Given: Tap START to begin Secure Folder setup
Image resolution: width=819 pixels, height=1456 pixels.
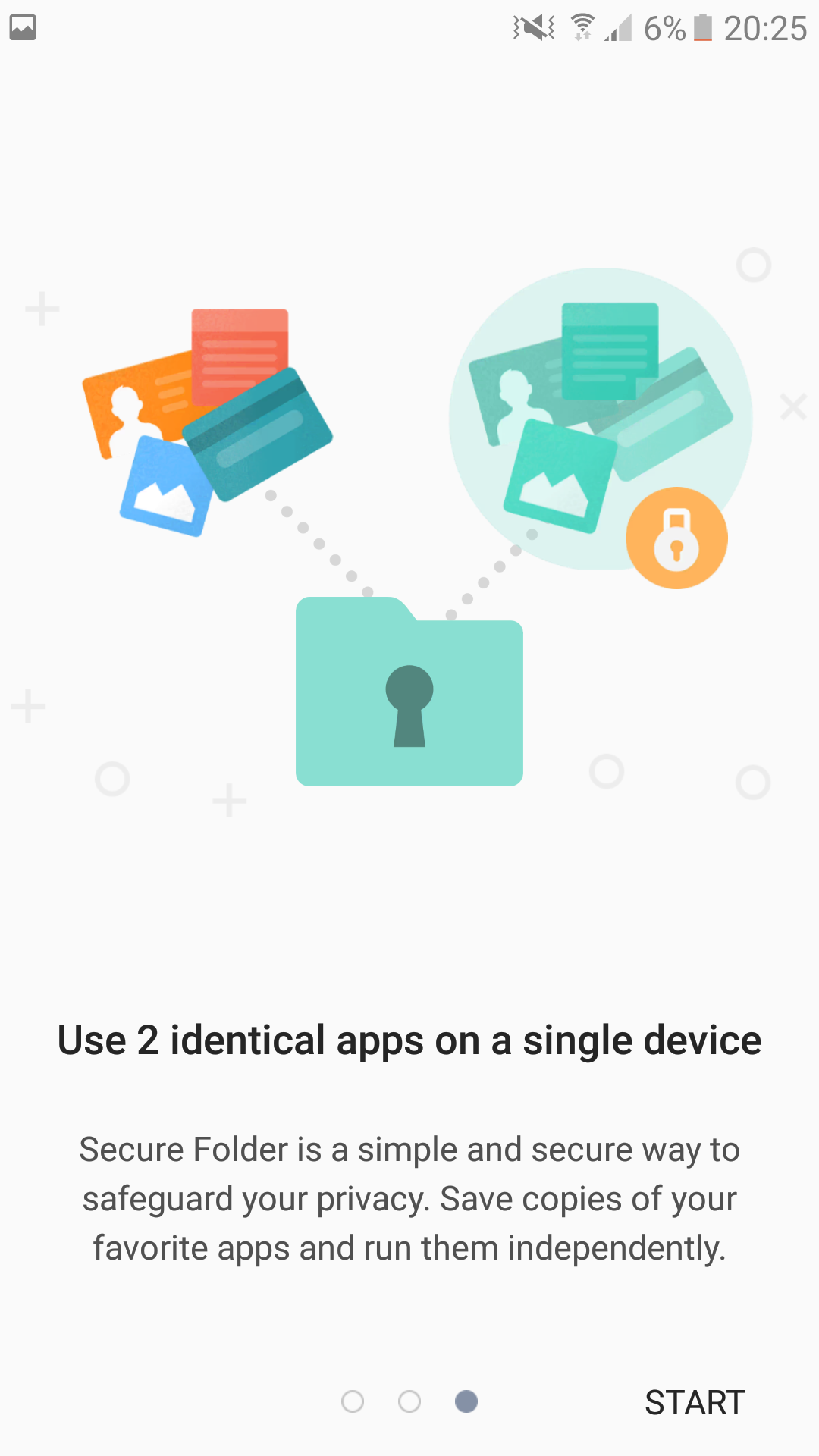Looking at the screenshot, I should 695,1402.
